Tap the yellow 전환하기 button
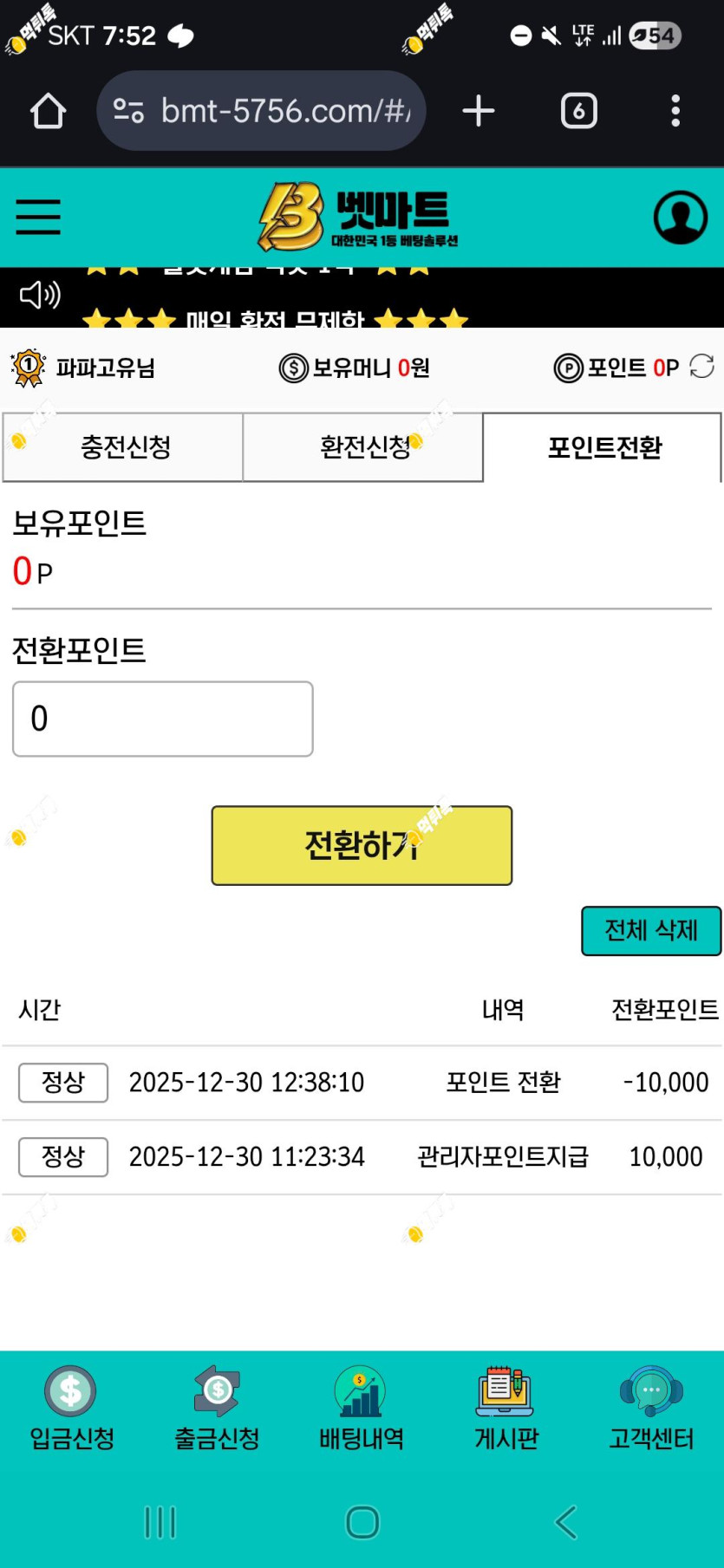Screen dimensions: 724x1568 tap(362, 845)
